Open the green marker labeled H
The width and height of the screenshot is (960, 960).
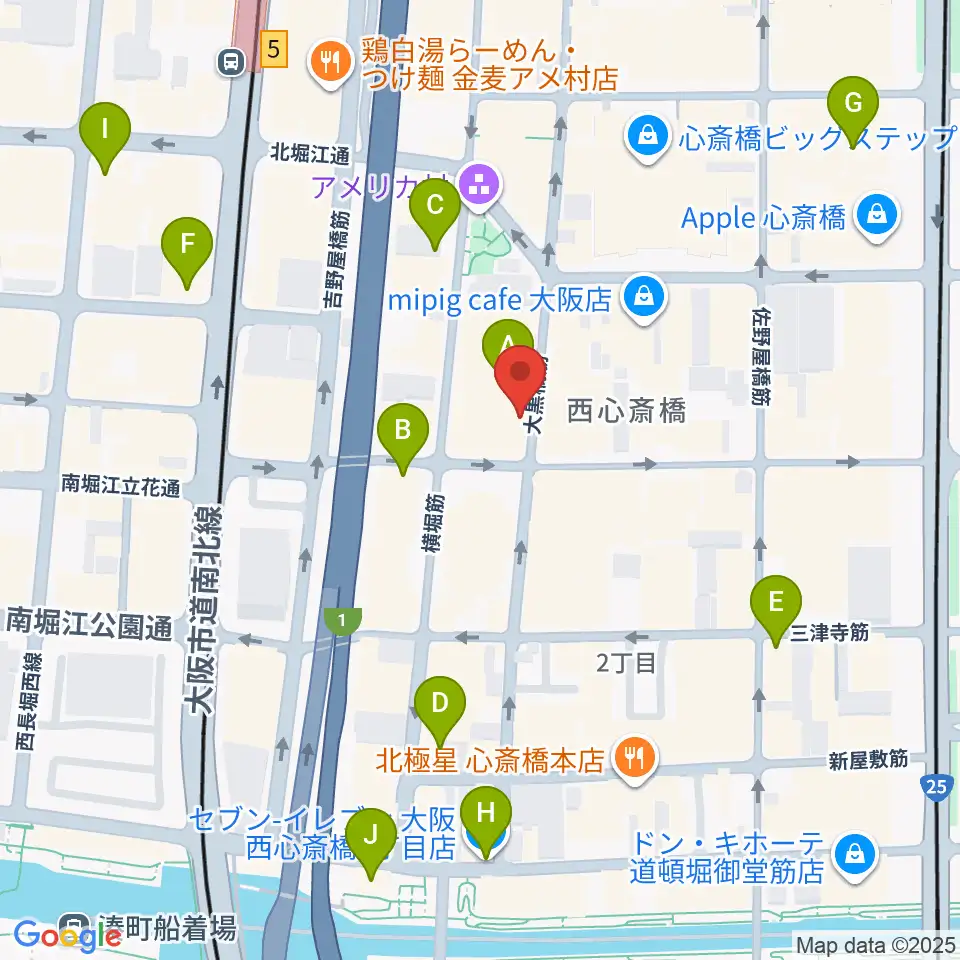tap(486, 822)
